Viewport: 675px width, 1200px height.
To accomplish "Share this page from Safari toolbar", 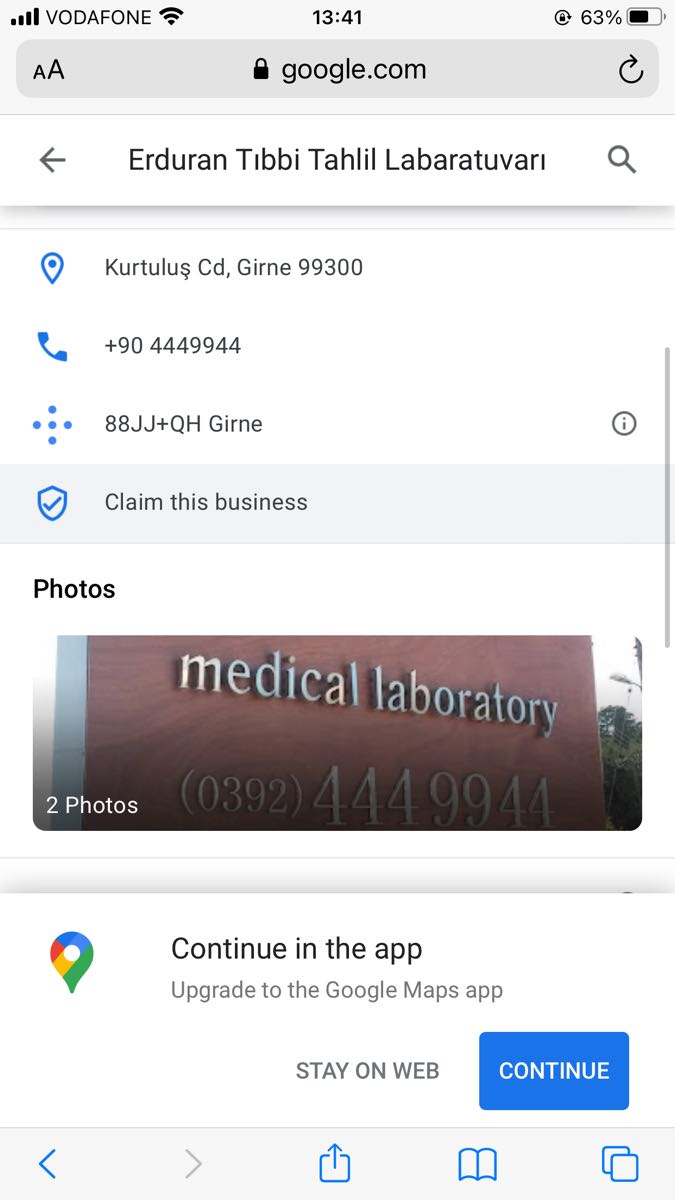I will click(335, 1164).
